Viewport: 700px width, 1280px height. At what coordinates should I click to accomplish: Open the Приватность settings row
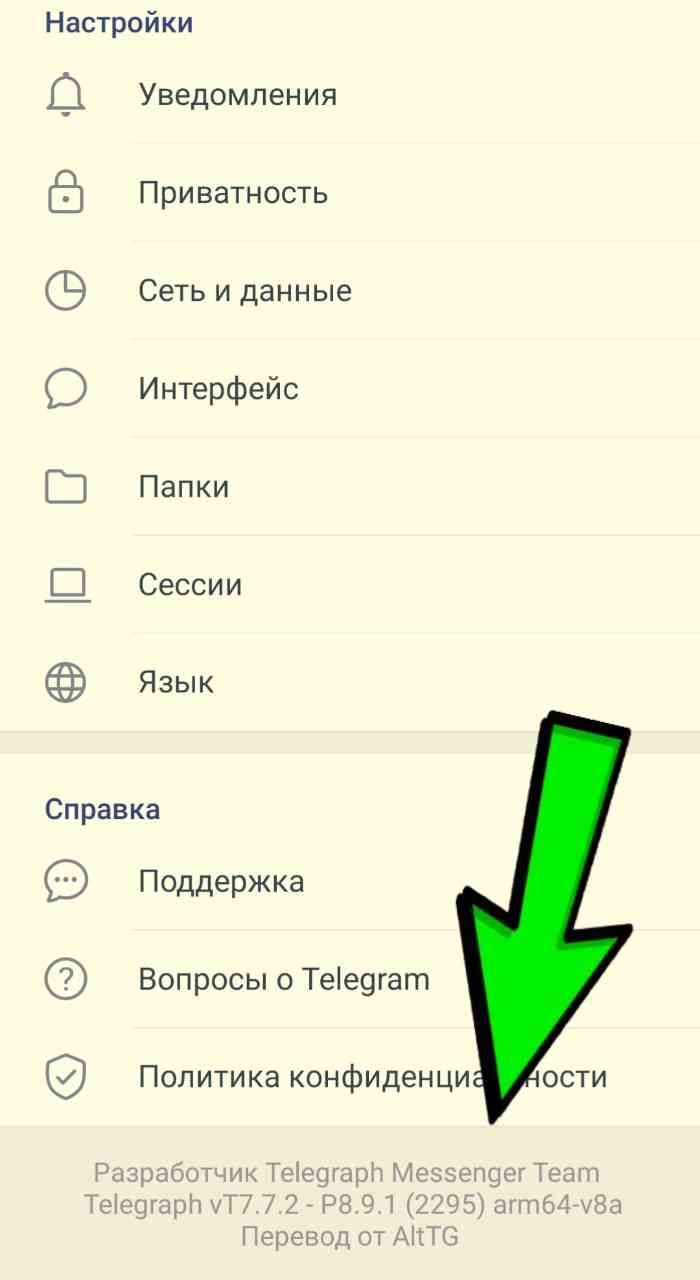[233, 192]
